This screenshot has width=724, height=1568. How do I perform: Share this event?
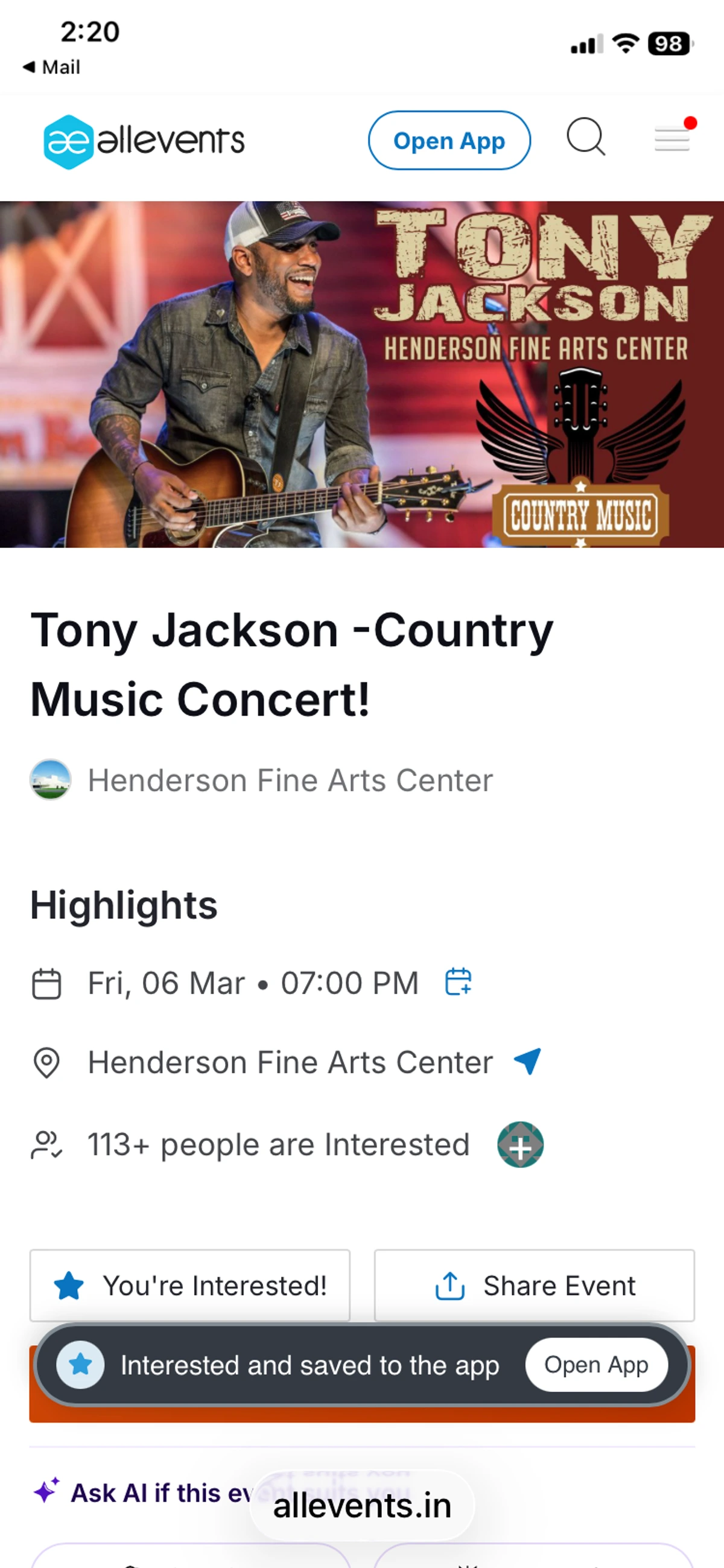tap(534, 1285)
